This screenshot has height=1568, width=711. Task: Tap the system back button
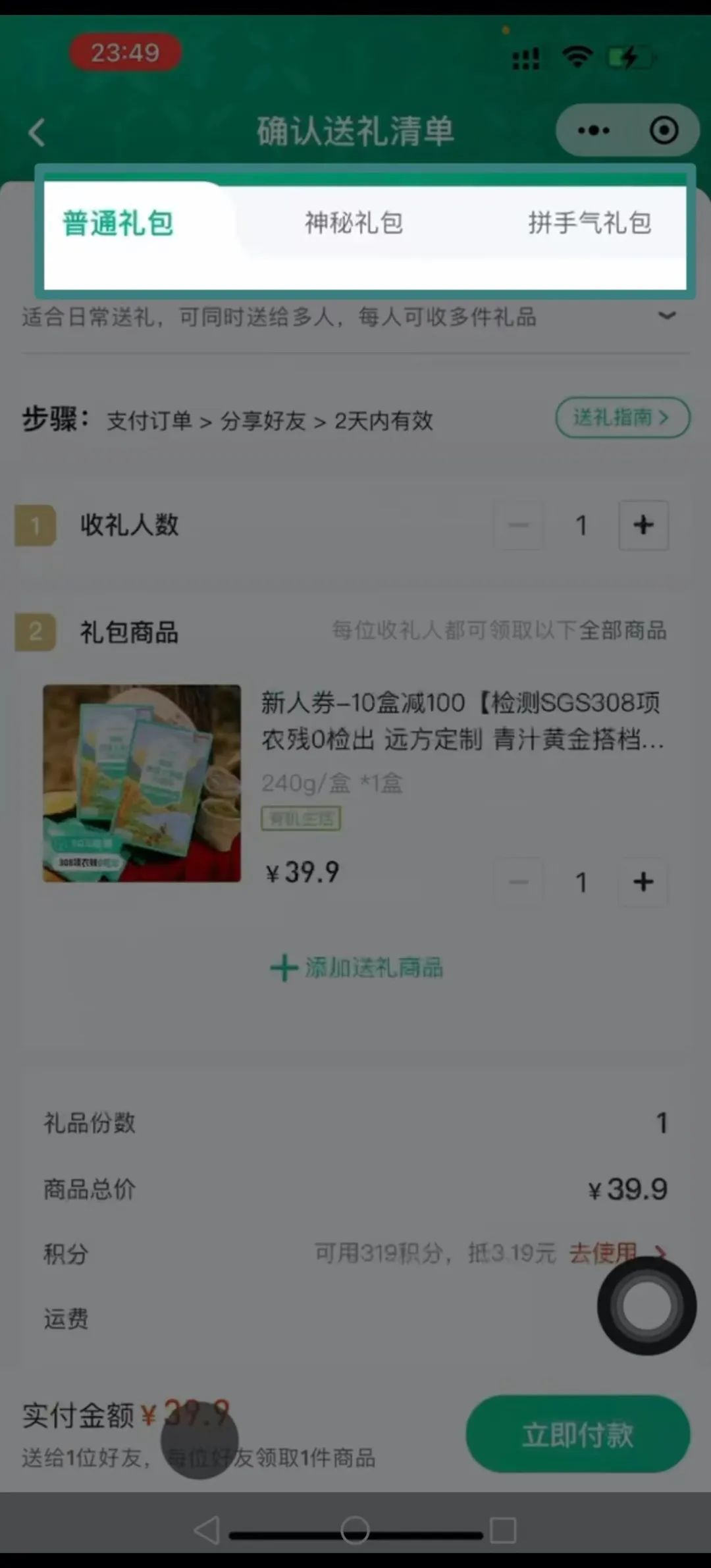pos(207,1530)
